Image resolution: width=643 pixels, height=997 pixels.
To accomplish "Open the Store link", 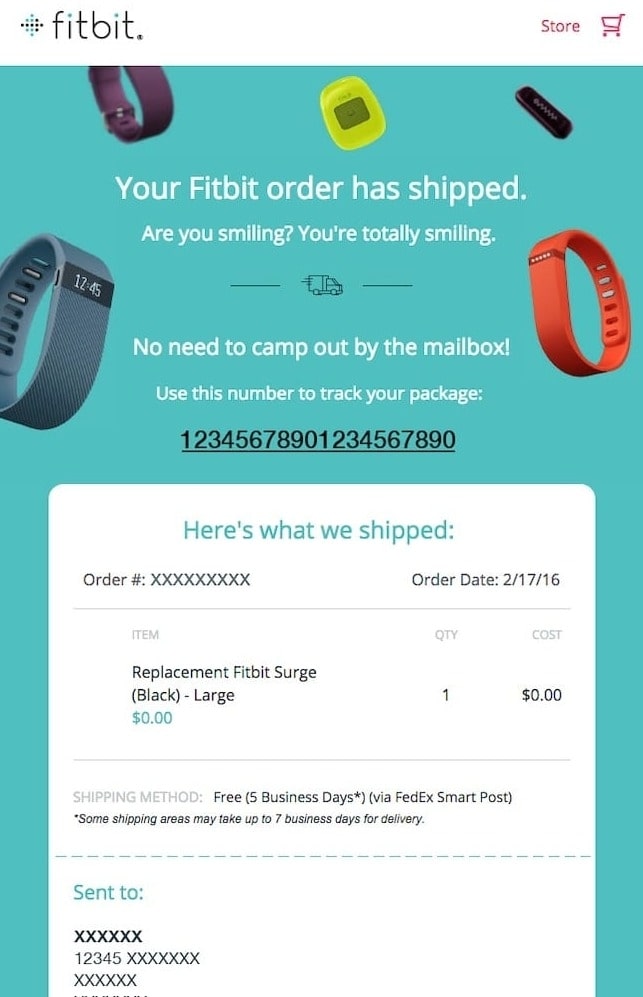I will click(x=560, y=26).
